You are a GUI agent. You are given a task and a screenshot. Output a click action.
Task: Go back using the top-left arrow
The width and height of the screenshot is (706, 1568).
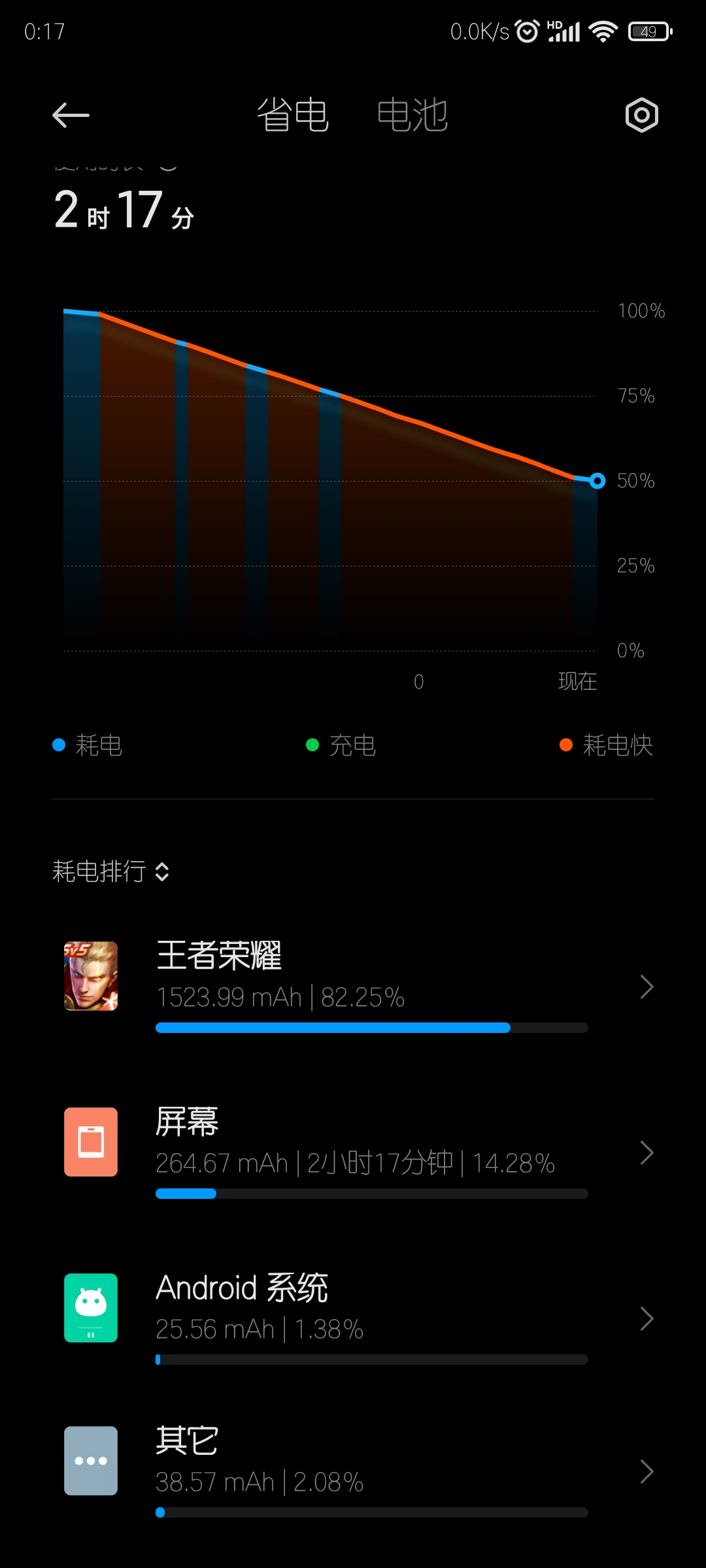pos(71,116)
